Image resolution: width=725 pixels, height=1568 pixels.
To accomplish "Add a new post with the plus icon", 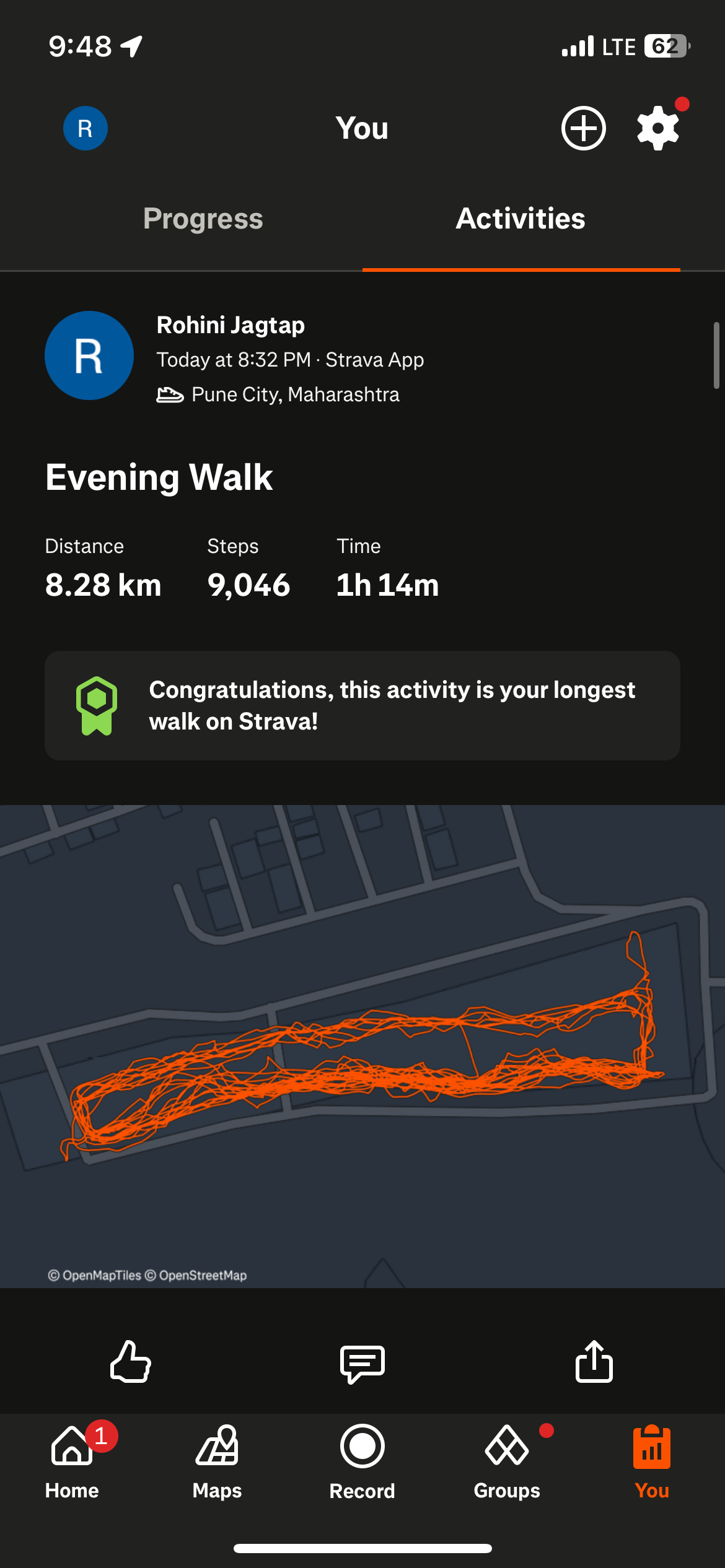I will (x=583, y=128).
